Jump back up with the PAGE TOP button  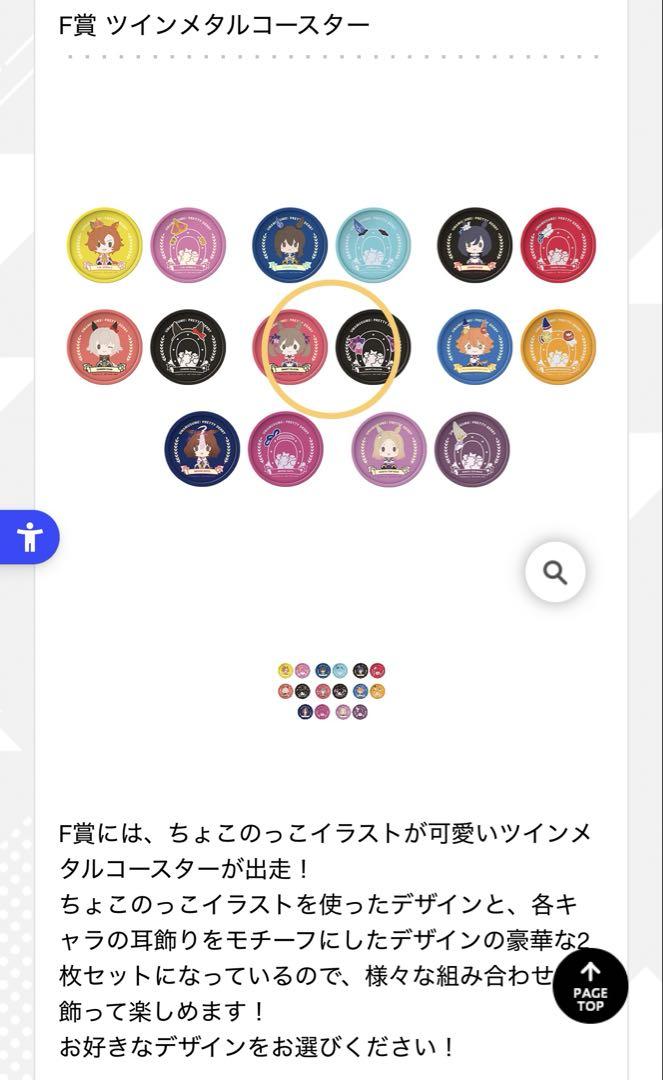[x=590, y=986]
